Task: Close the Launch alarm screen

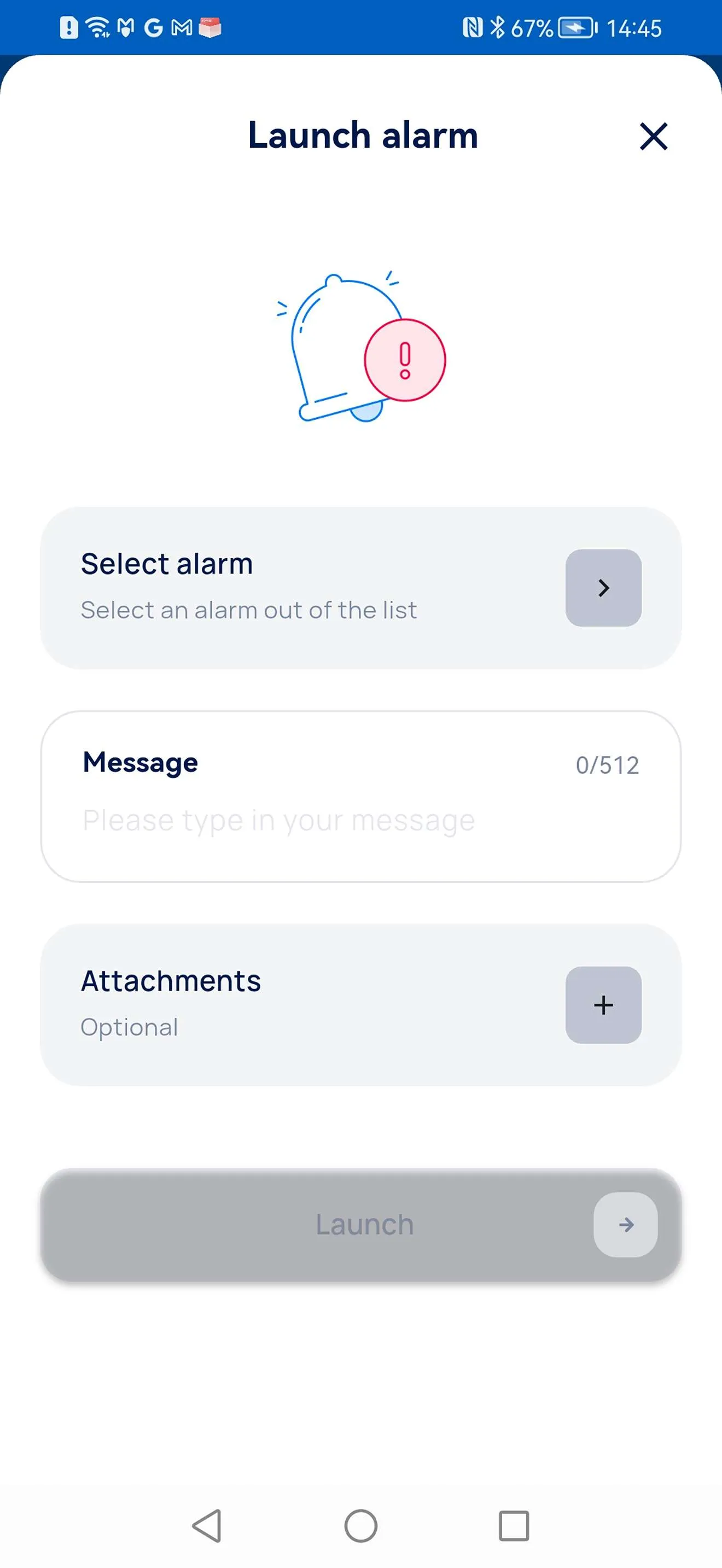Action: (x=653, y=136)
